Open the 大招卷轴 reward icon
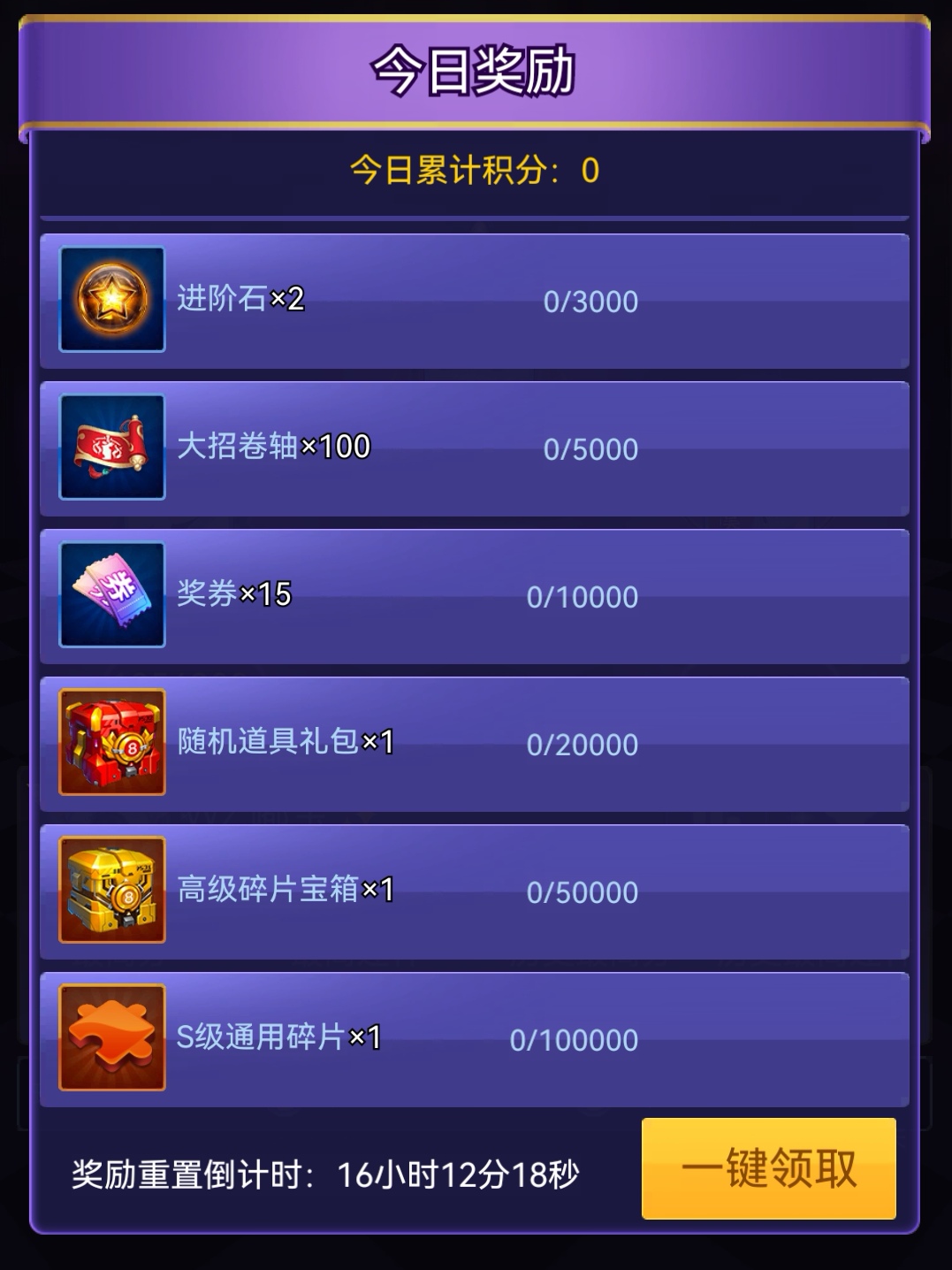Viewport: 952px width, 1270px height. tap(112, 447)
